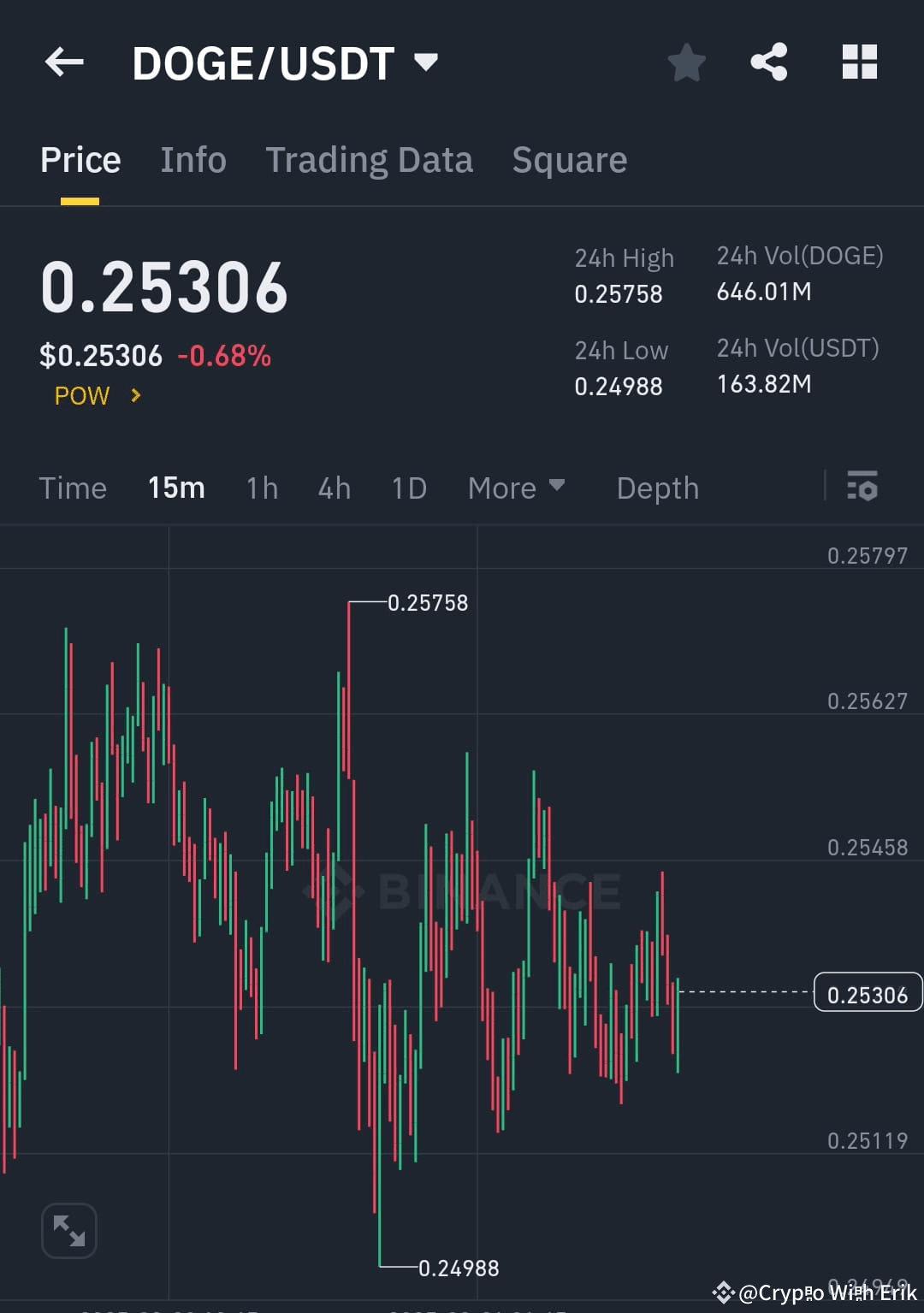Select the 4h timeframe

click(334, 488)
